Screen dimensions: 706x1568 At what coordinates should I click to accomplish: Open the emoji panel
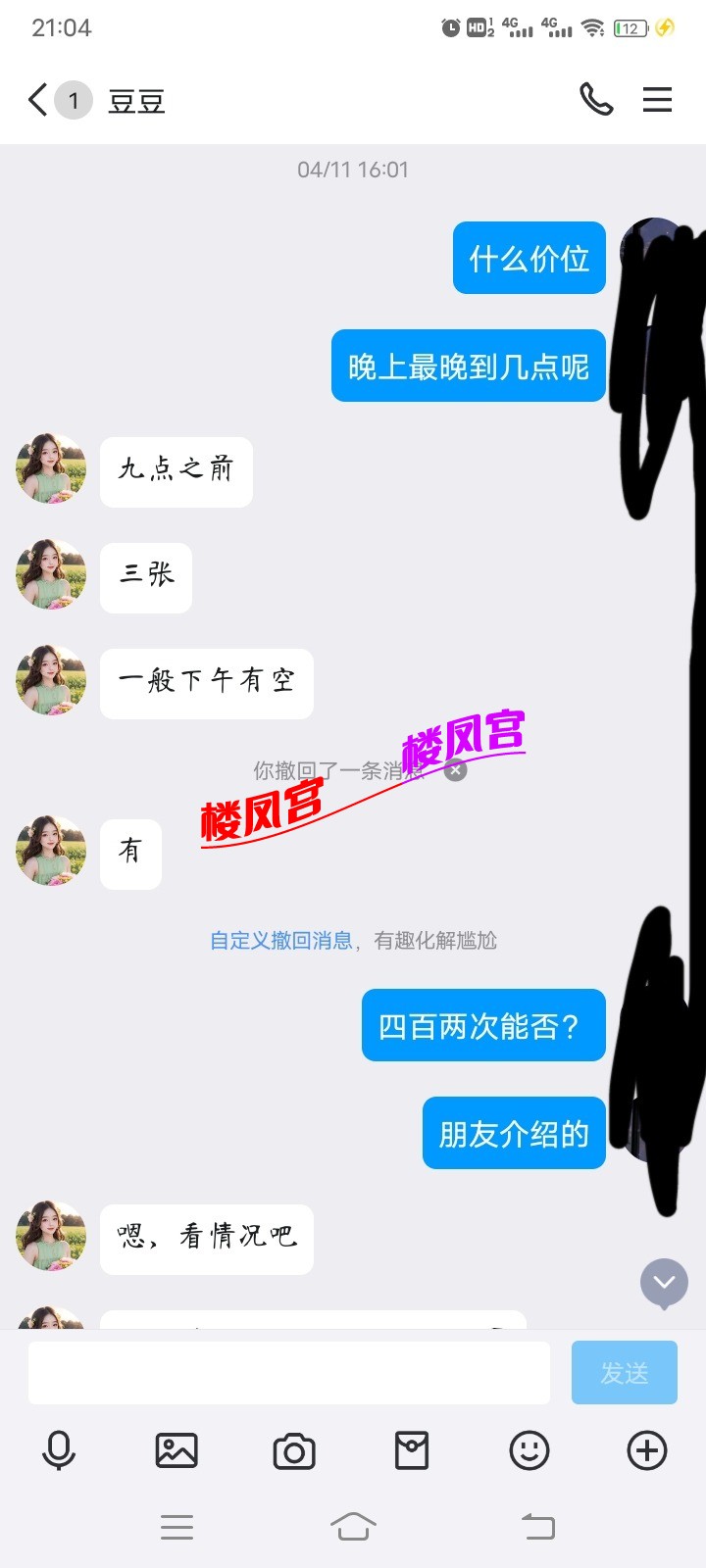coord(529,1450)
